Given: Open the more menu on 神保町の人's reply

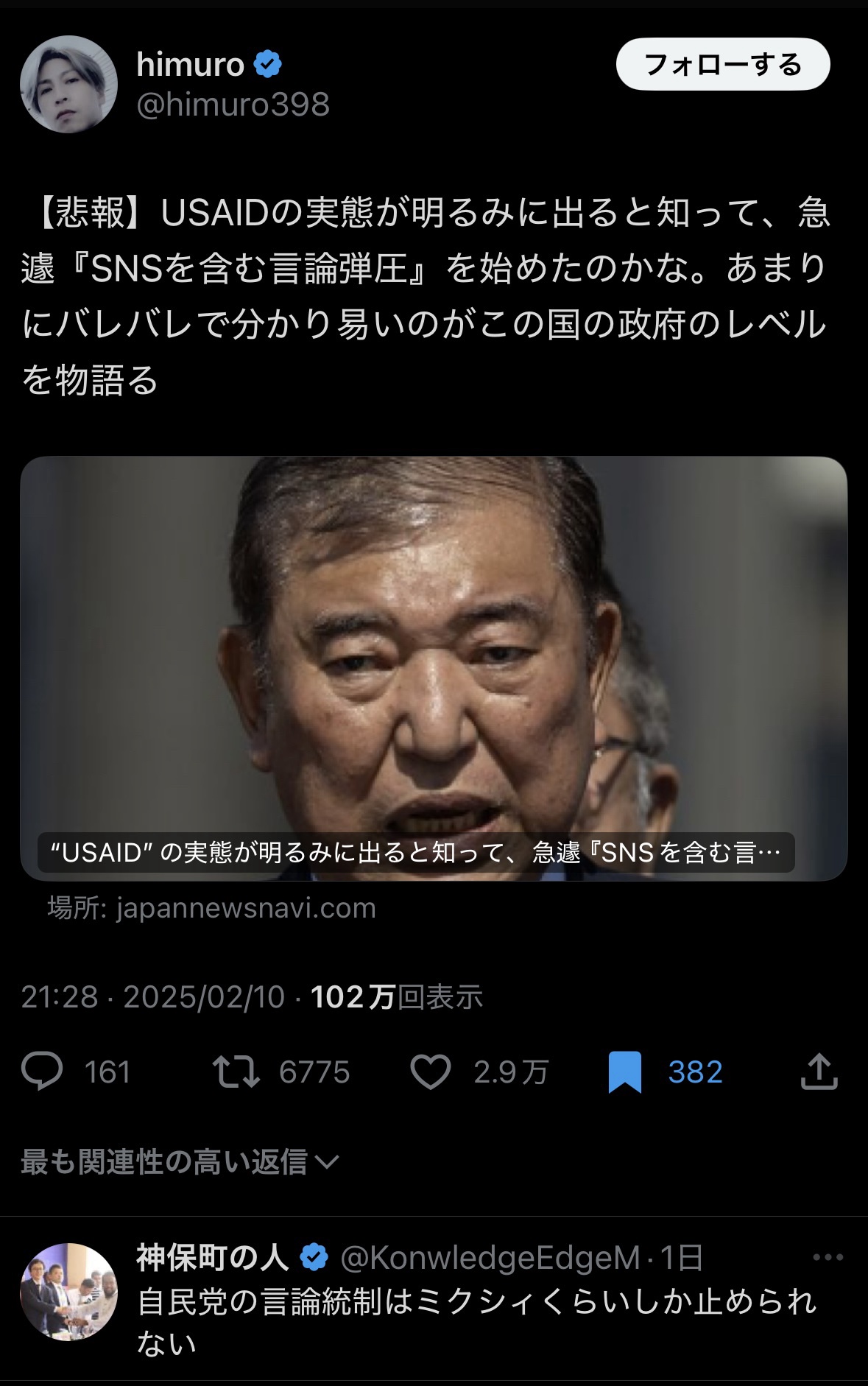Looking at the screenshot, I should pos(828,1257).
